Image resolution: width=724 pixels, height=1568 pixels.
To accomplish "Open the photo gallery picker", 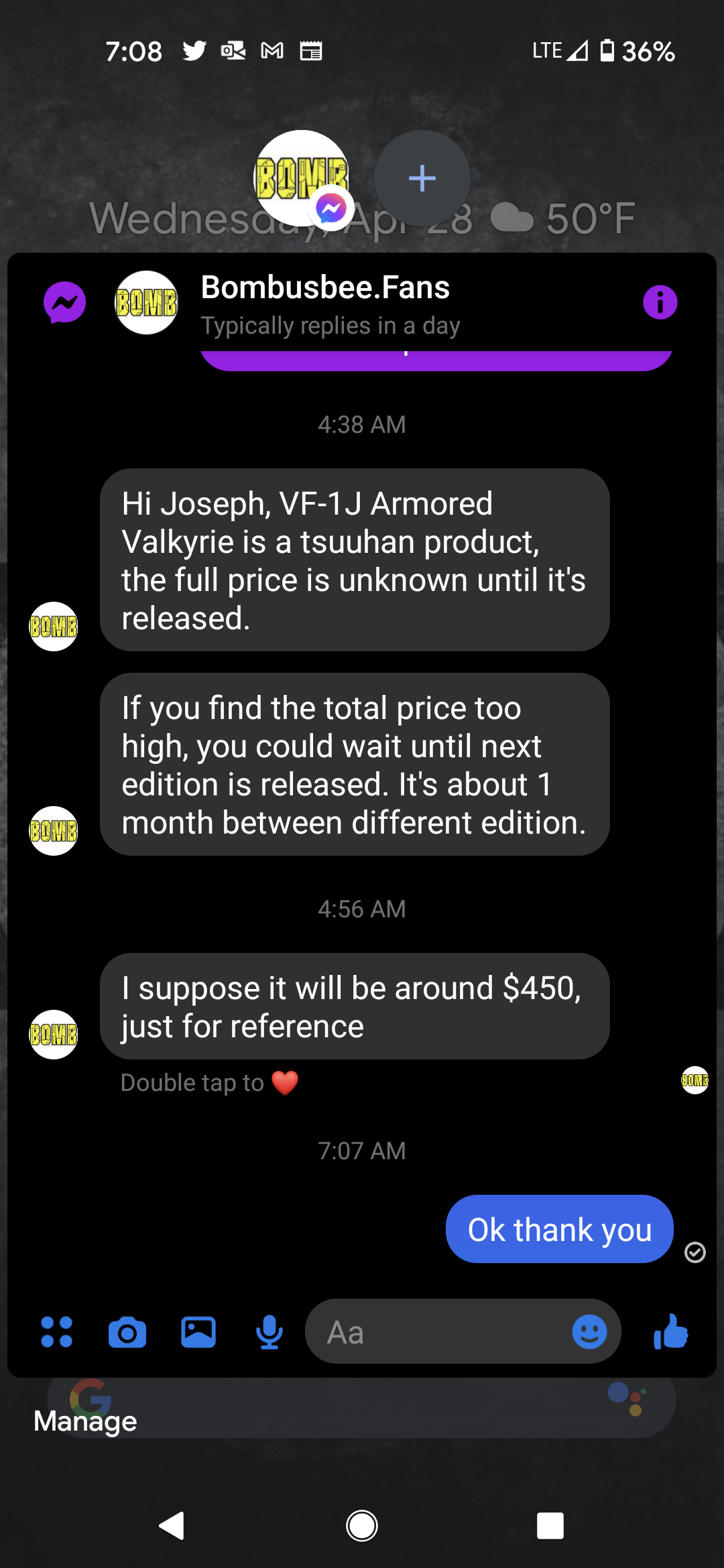I will 198,1332.
